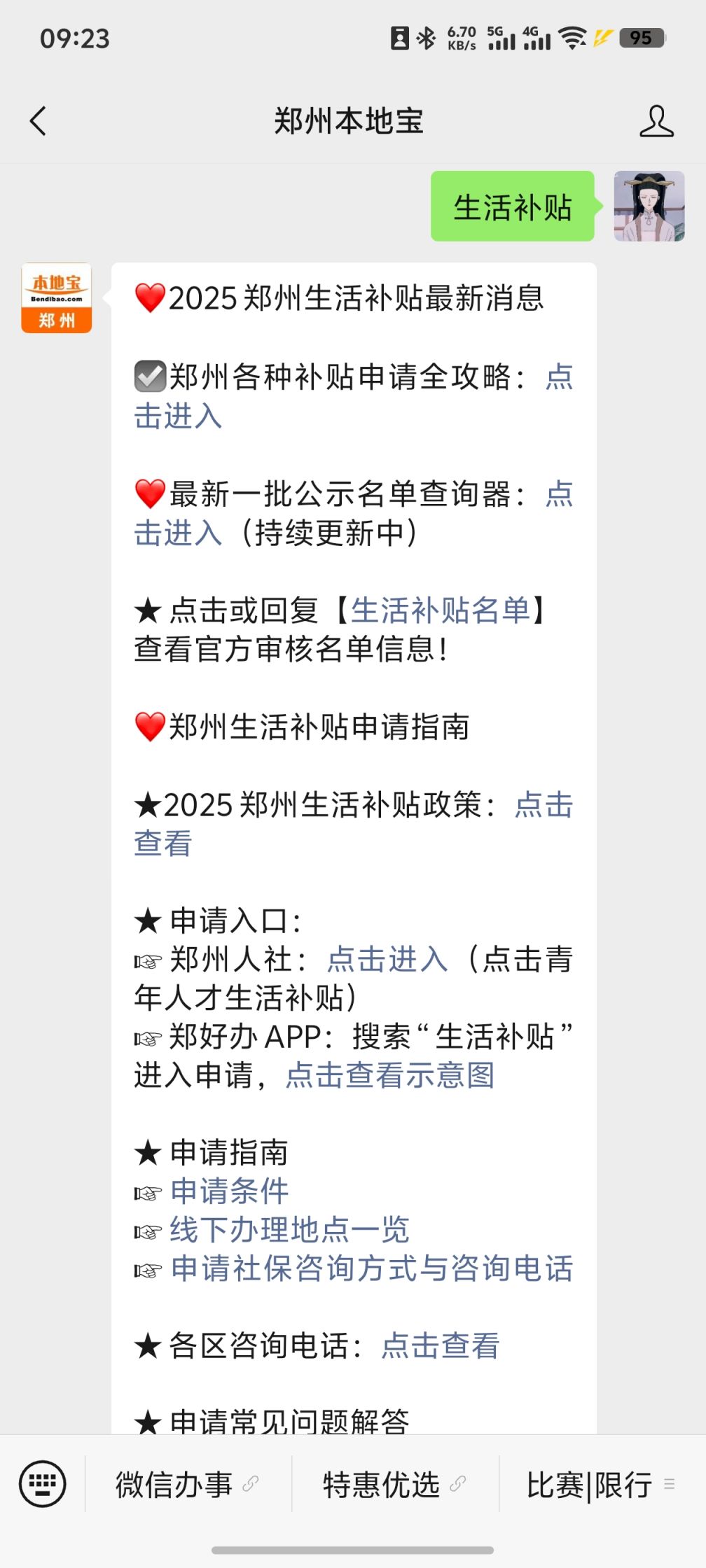Switch to keyboard input
This screenshot has height=1568, width=706.
point(43,1483)
